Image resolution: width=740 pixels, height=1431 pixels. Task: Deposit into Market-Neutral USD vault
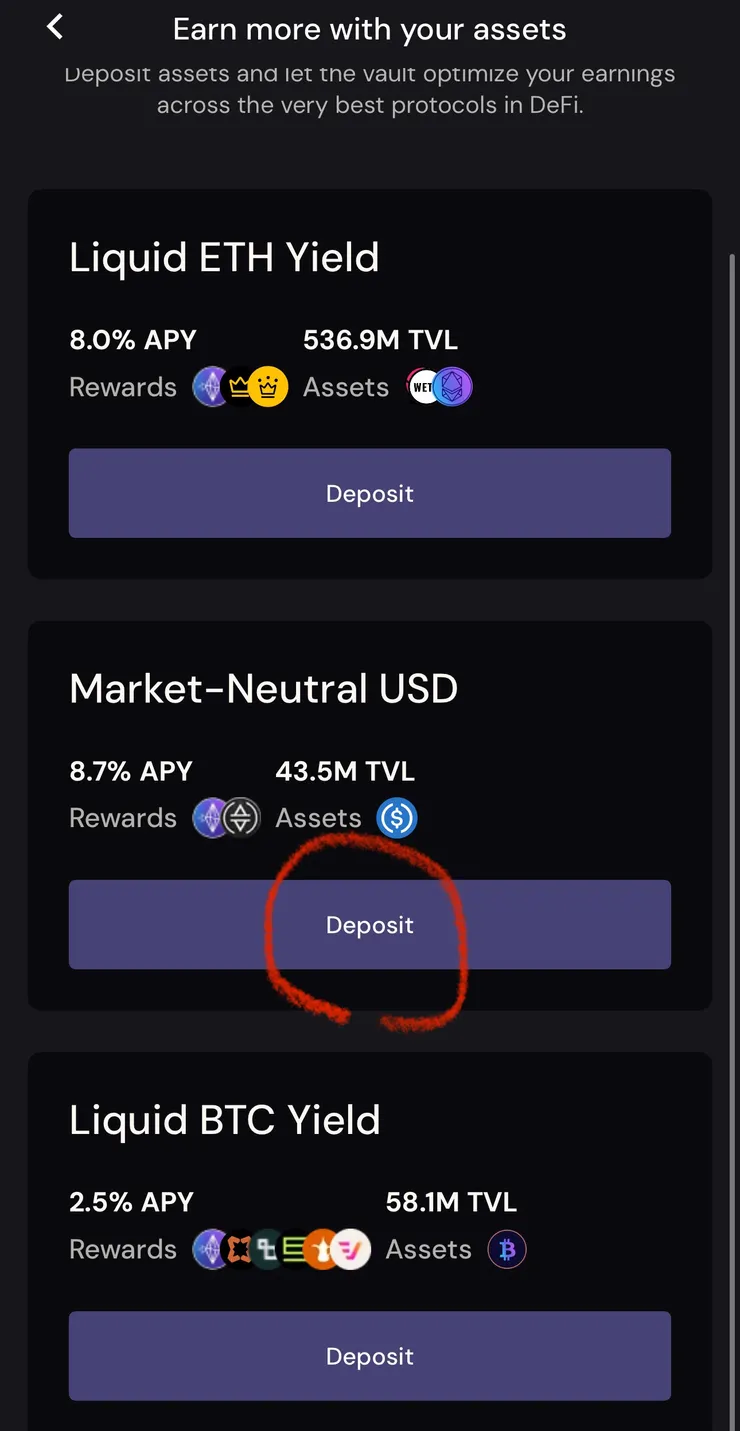370,924
